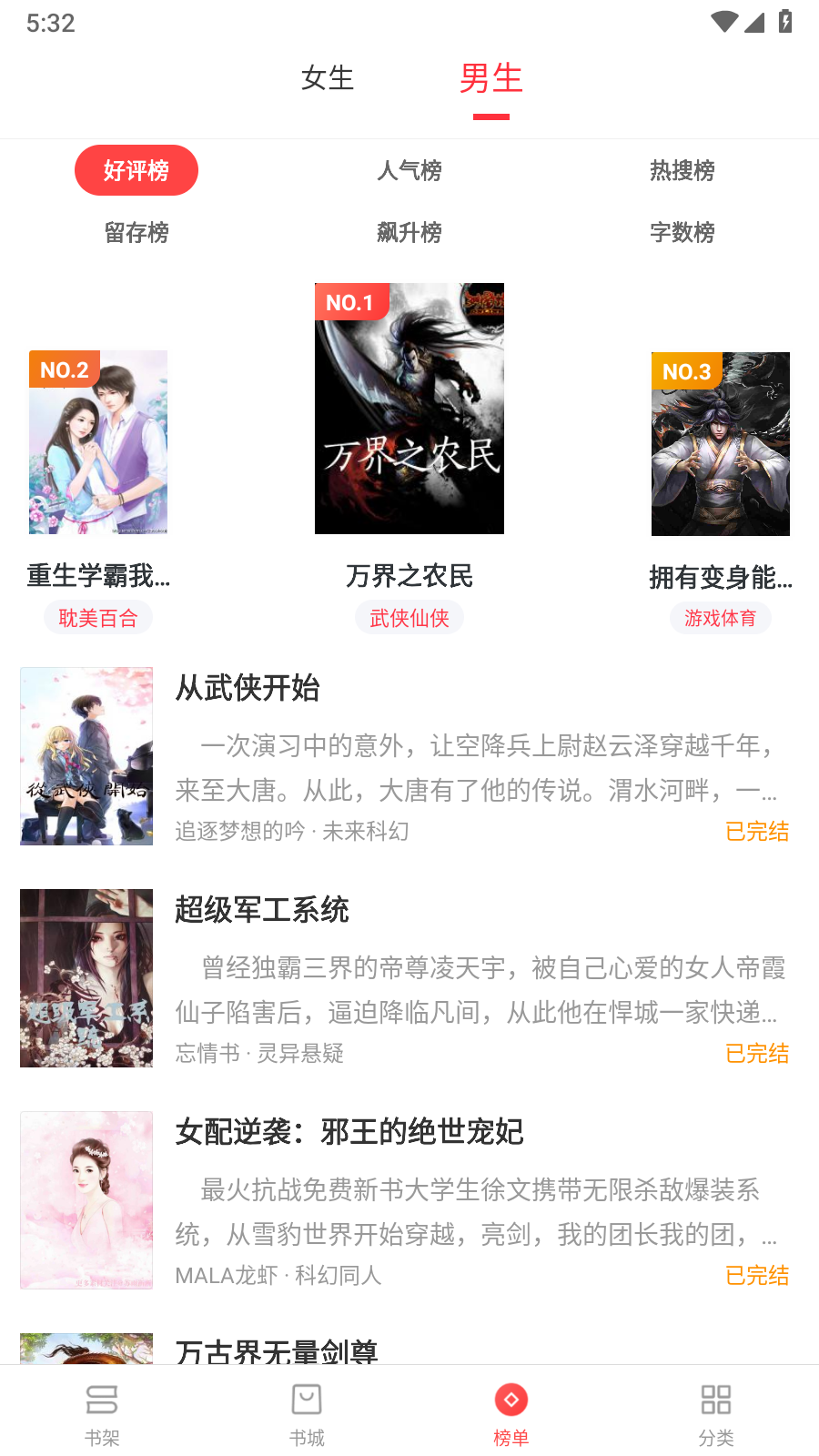Tap the 武侠仙侠 genre tag
The width and height of the screenshot is (819, 1456).
coord(409,616)
